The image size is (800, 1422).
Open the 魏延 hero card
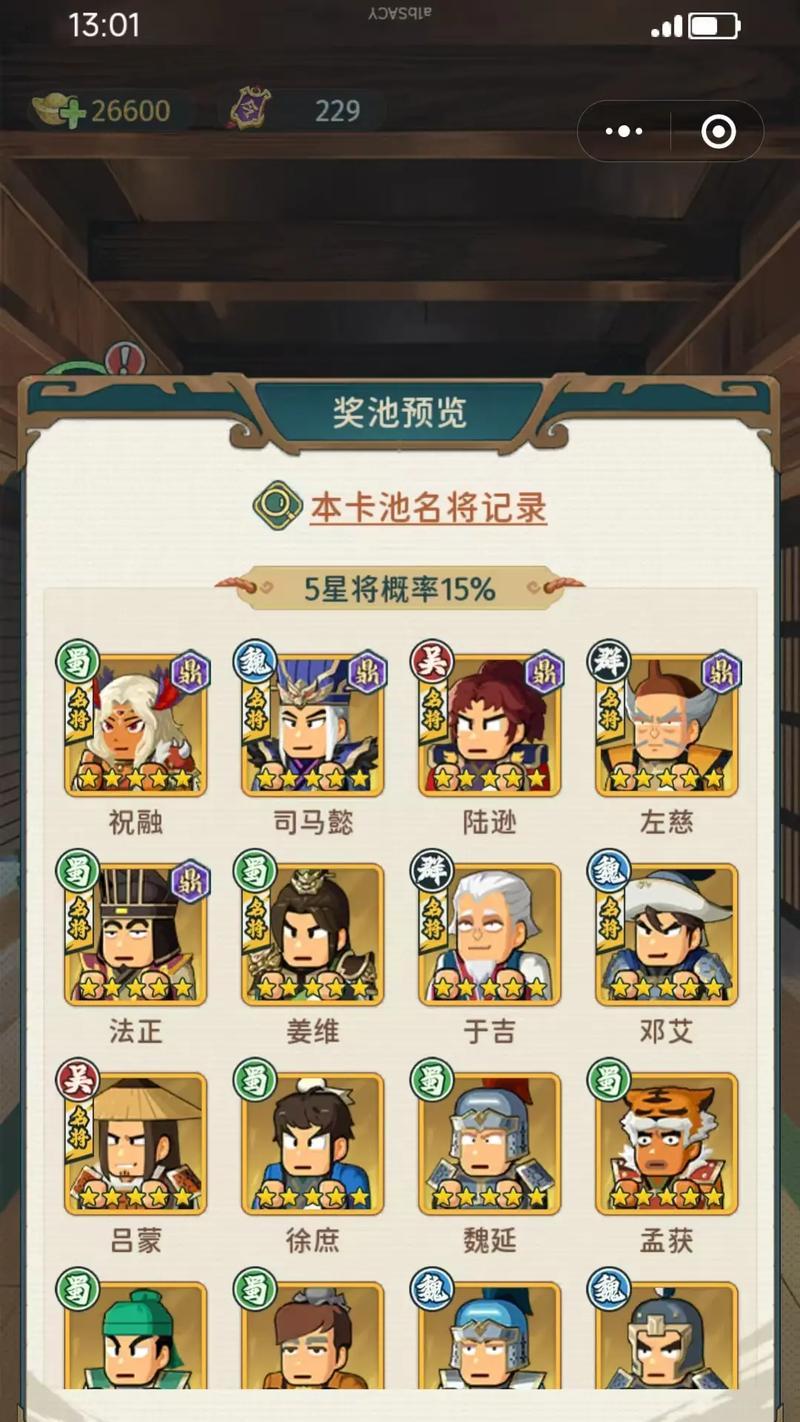pyautogui.click(x=490, y=1145)
